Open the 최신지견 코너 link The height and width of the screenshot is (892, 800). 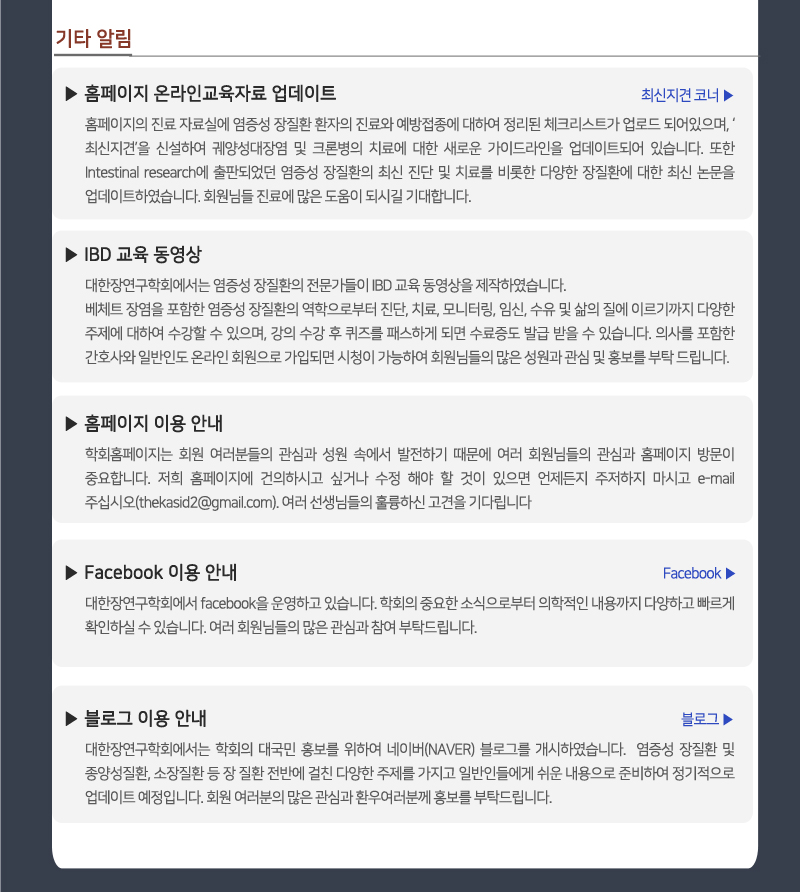[x=687, y=95]
